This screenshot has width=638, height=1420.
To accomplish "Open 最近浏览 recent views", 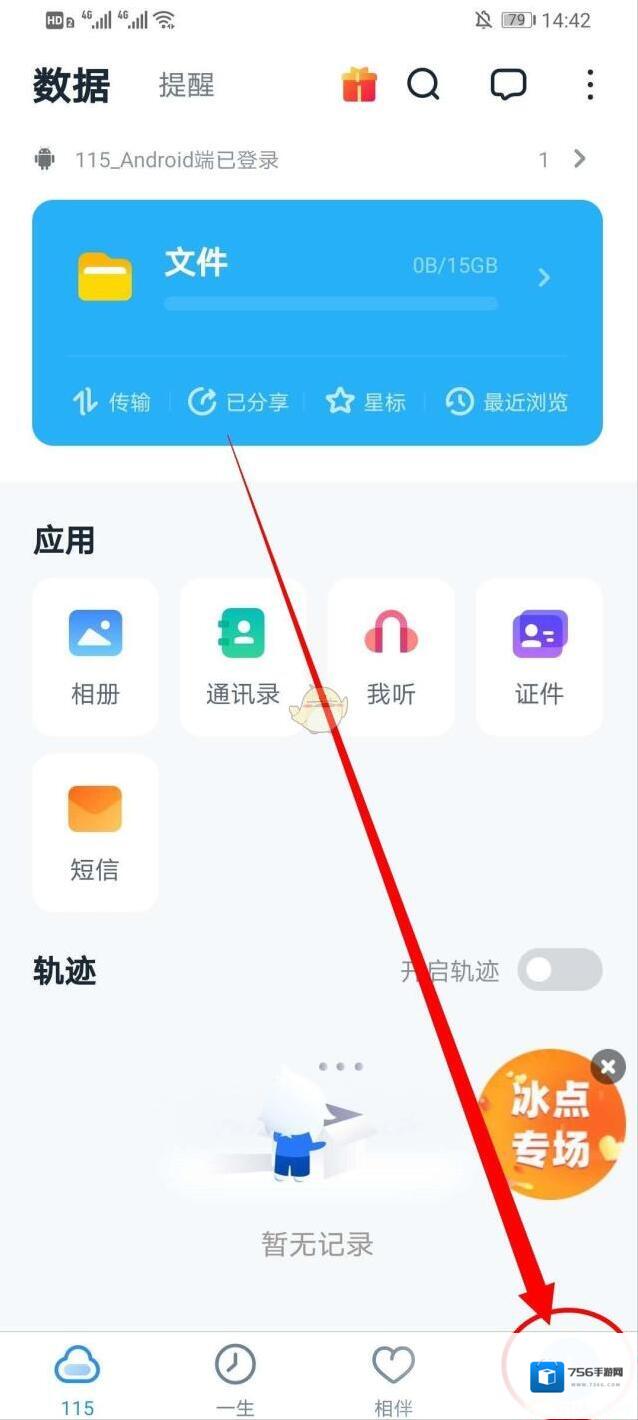I will point(507,402).
